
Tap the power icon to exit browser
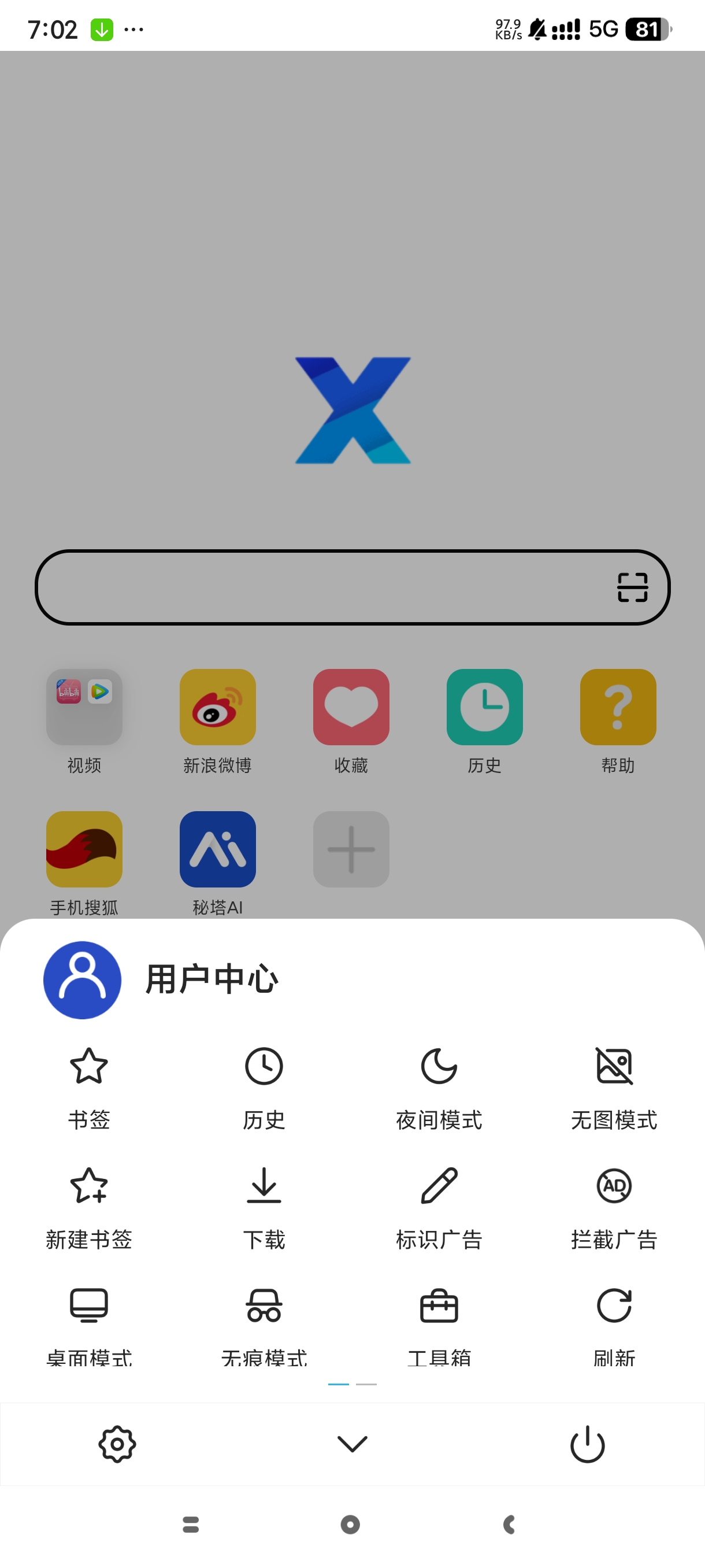point(587,1443)
